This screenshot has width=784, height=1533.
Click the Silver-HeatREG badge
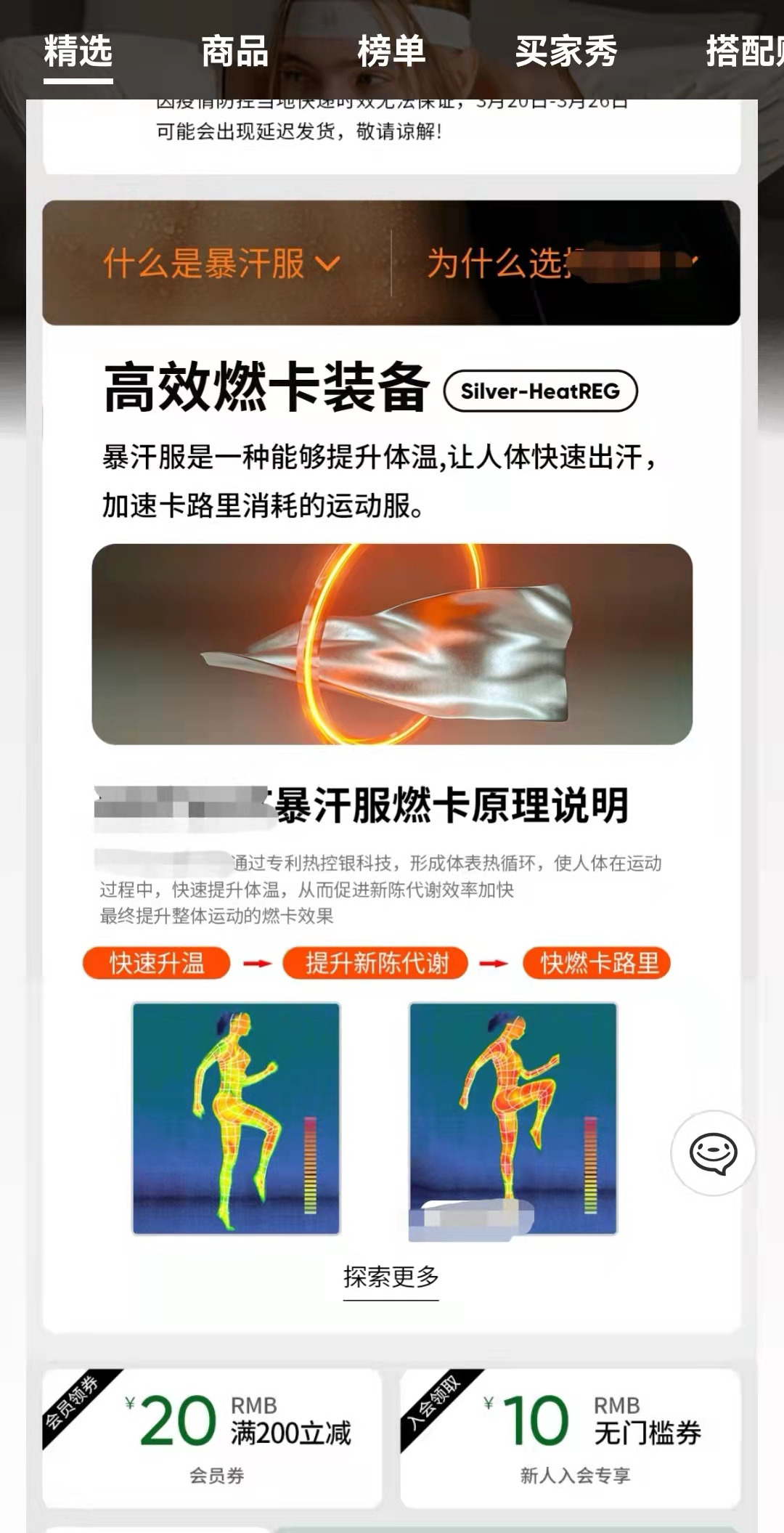click(540, 391)
